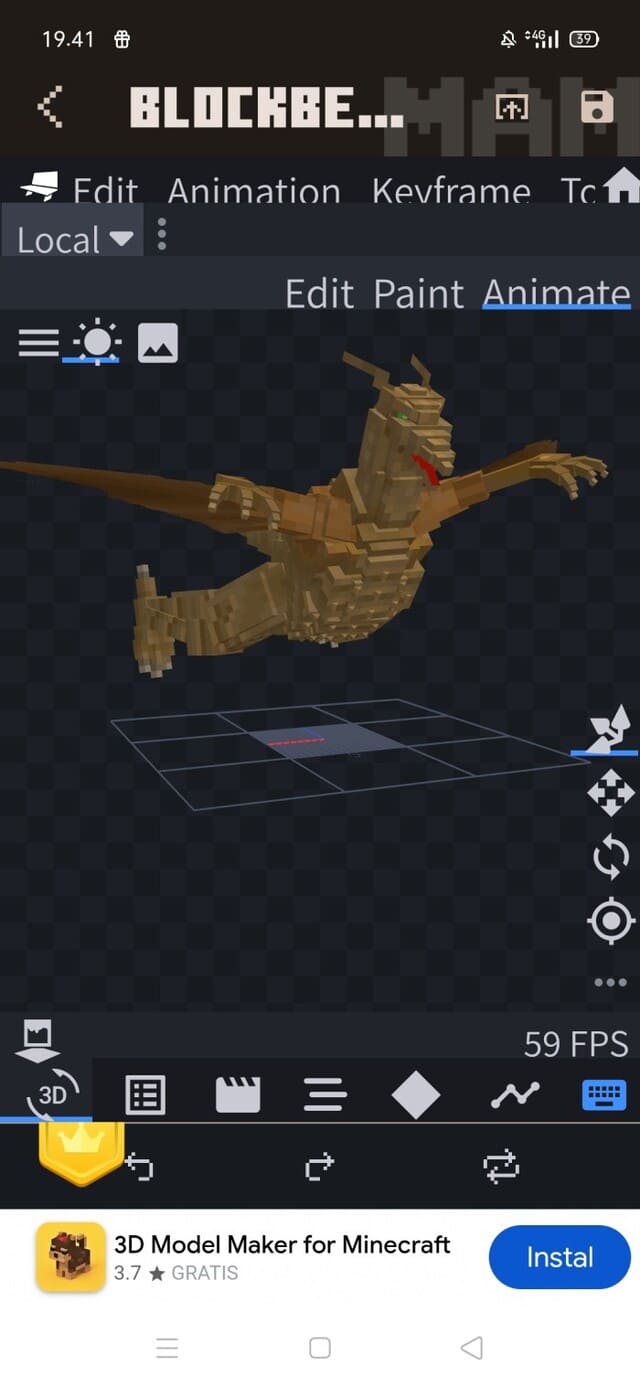Tap the home icon in the menu bar
Viewport: 640px width, 1387px height.
622,184
